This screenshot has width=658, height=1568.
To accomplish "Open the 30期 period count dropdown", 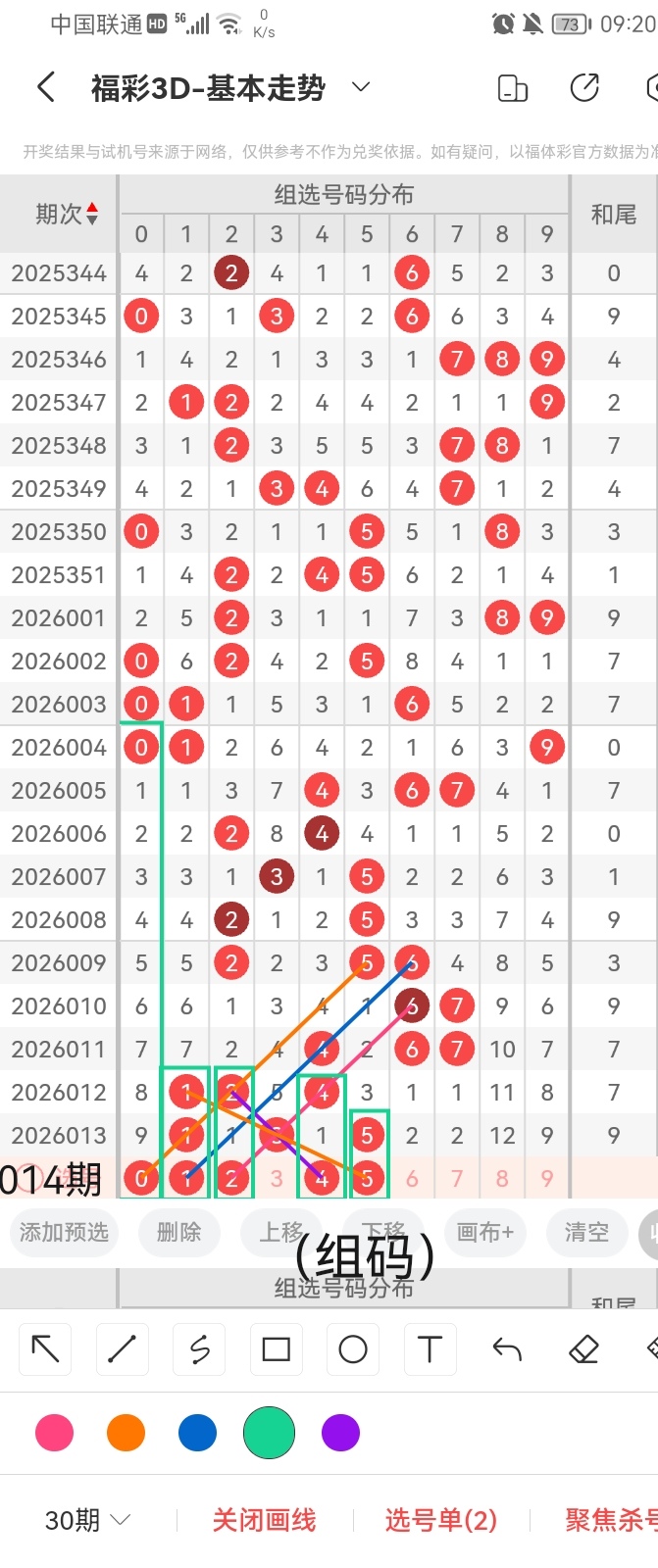I will tap(87, 1520).
